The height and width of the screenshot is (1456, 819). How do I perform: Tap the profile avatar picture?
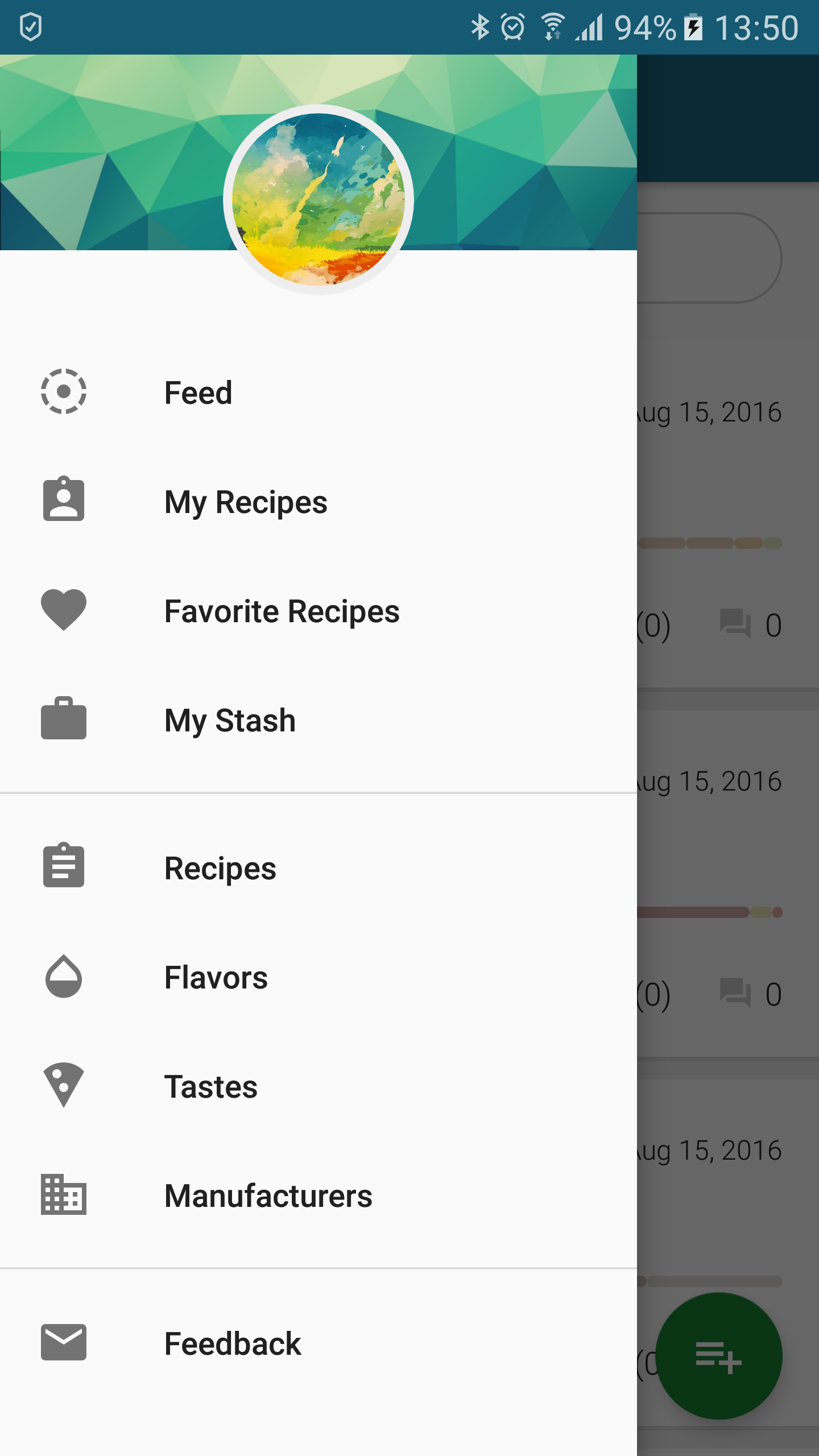coord(318,200)
